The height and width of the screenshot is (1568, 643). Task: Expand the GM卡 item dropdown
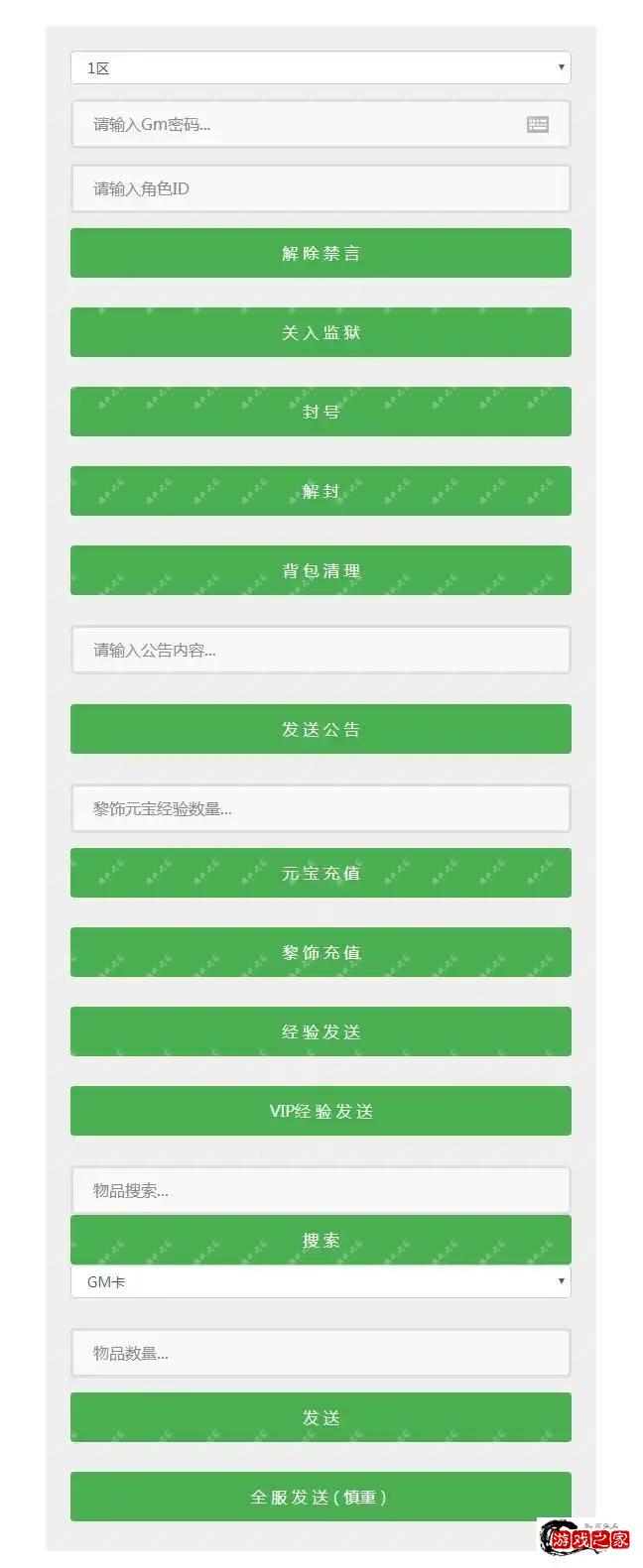point(320,1281)
